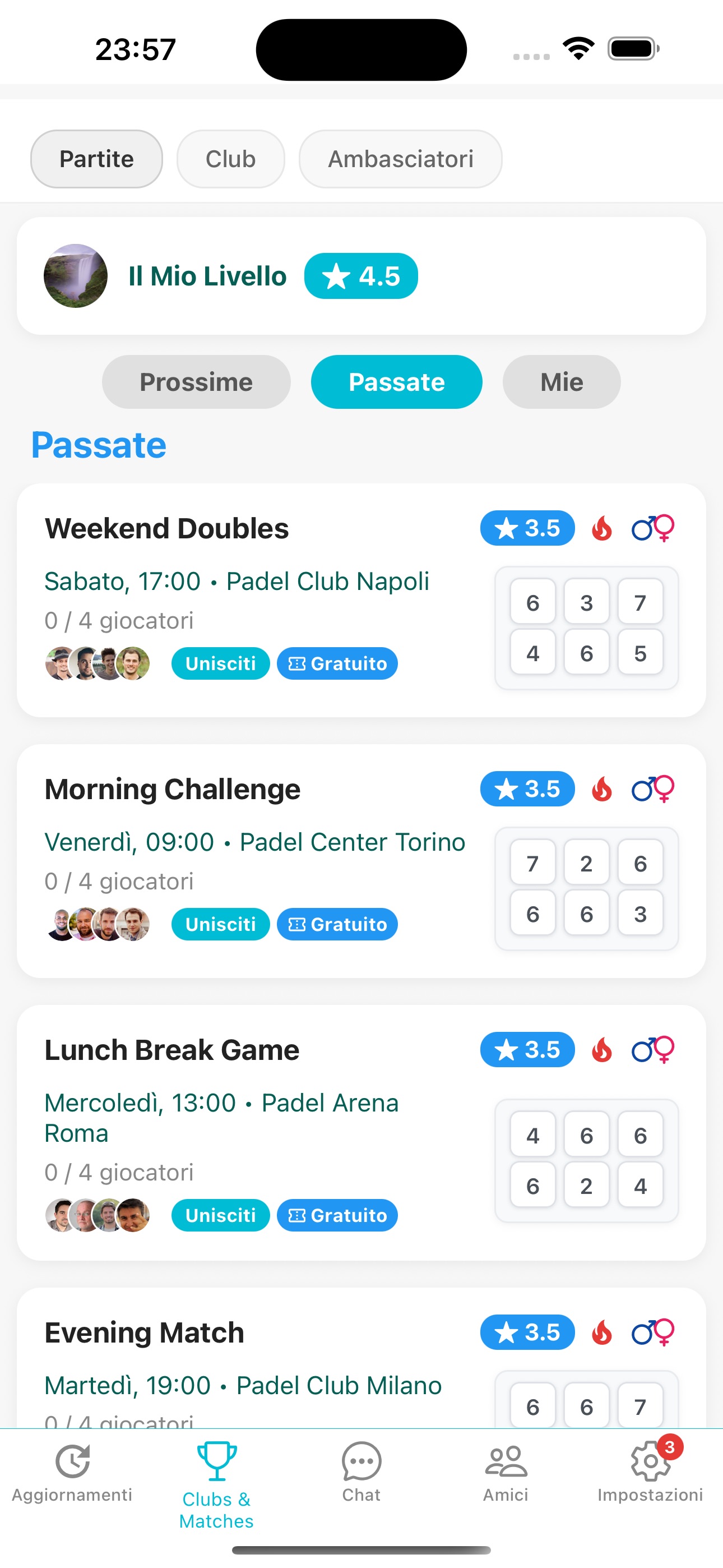Open the Gratuito badge on Morning Challenge
This screenshot has height=1568, width=723.
[336, 924]
